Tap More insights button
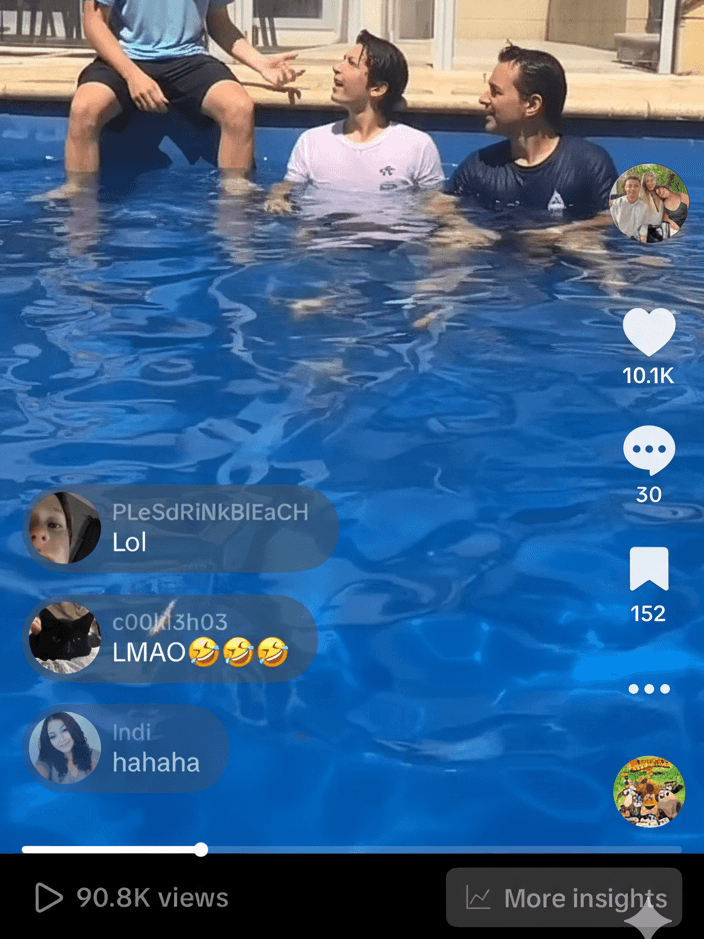Viewport: 704px width, 939px height. tap(564, 898)
